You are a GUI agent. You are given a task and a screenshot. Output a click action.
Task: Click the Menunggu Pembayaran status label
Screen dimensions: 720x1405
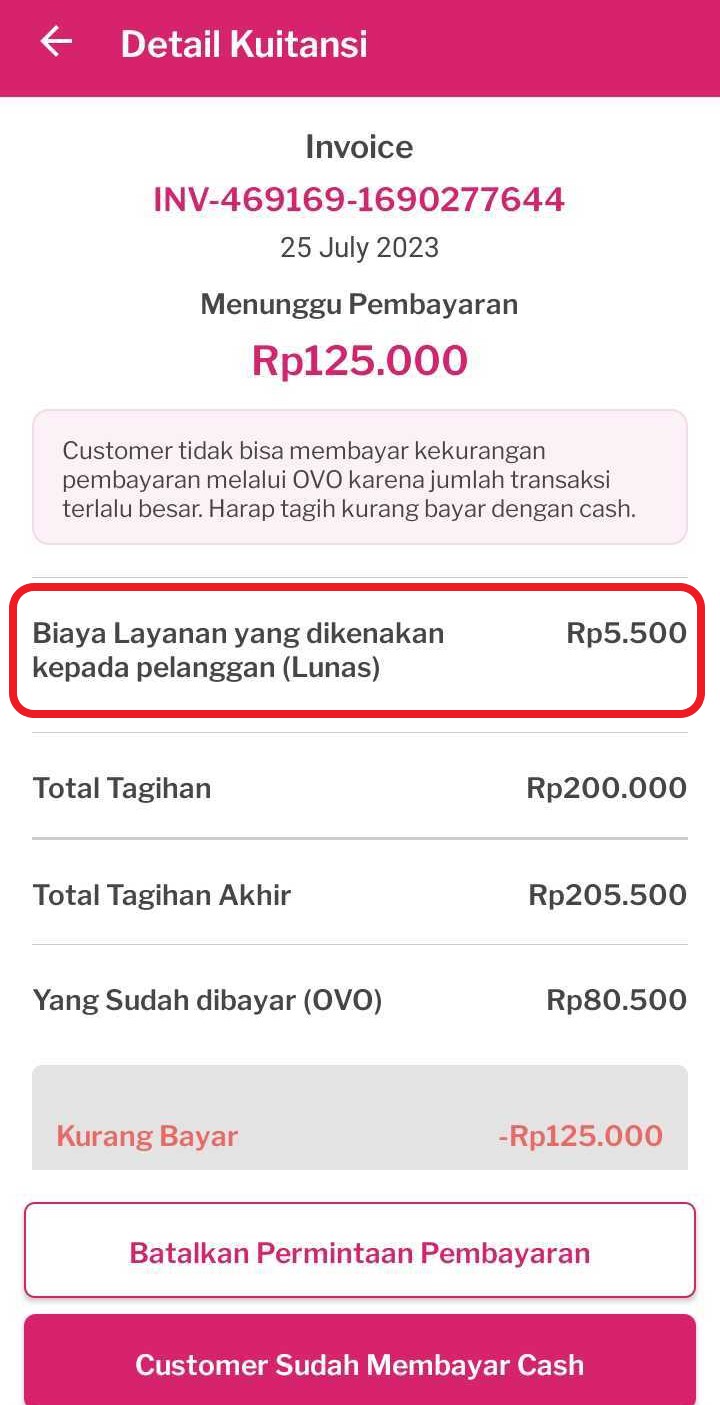(x=359, y=304)
